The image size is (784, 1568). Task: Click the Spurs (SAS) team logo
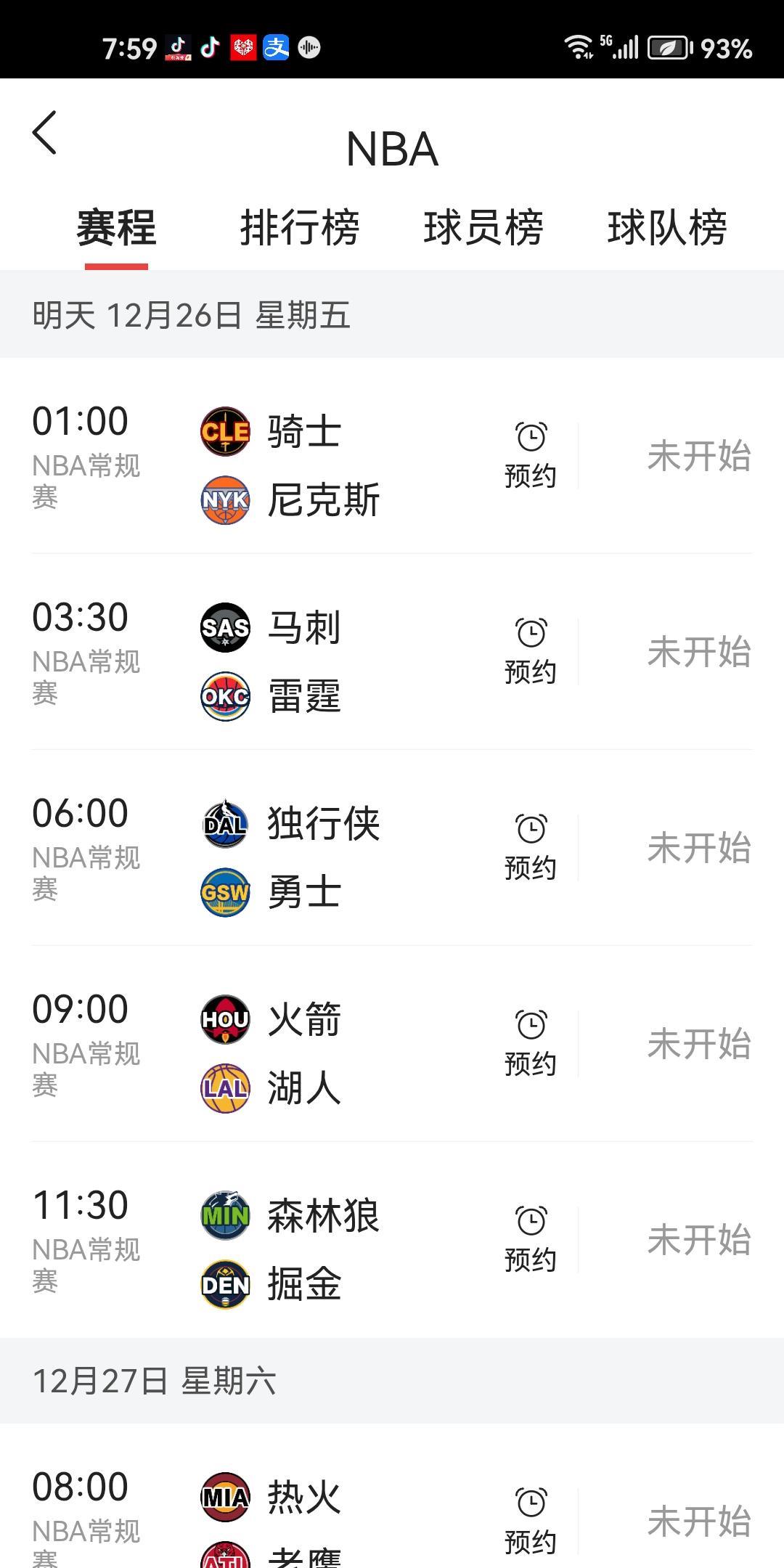(225, 628)
